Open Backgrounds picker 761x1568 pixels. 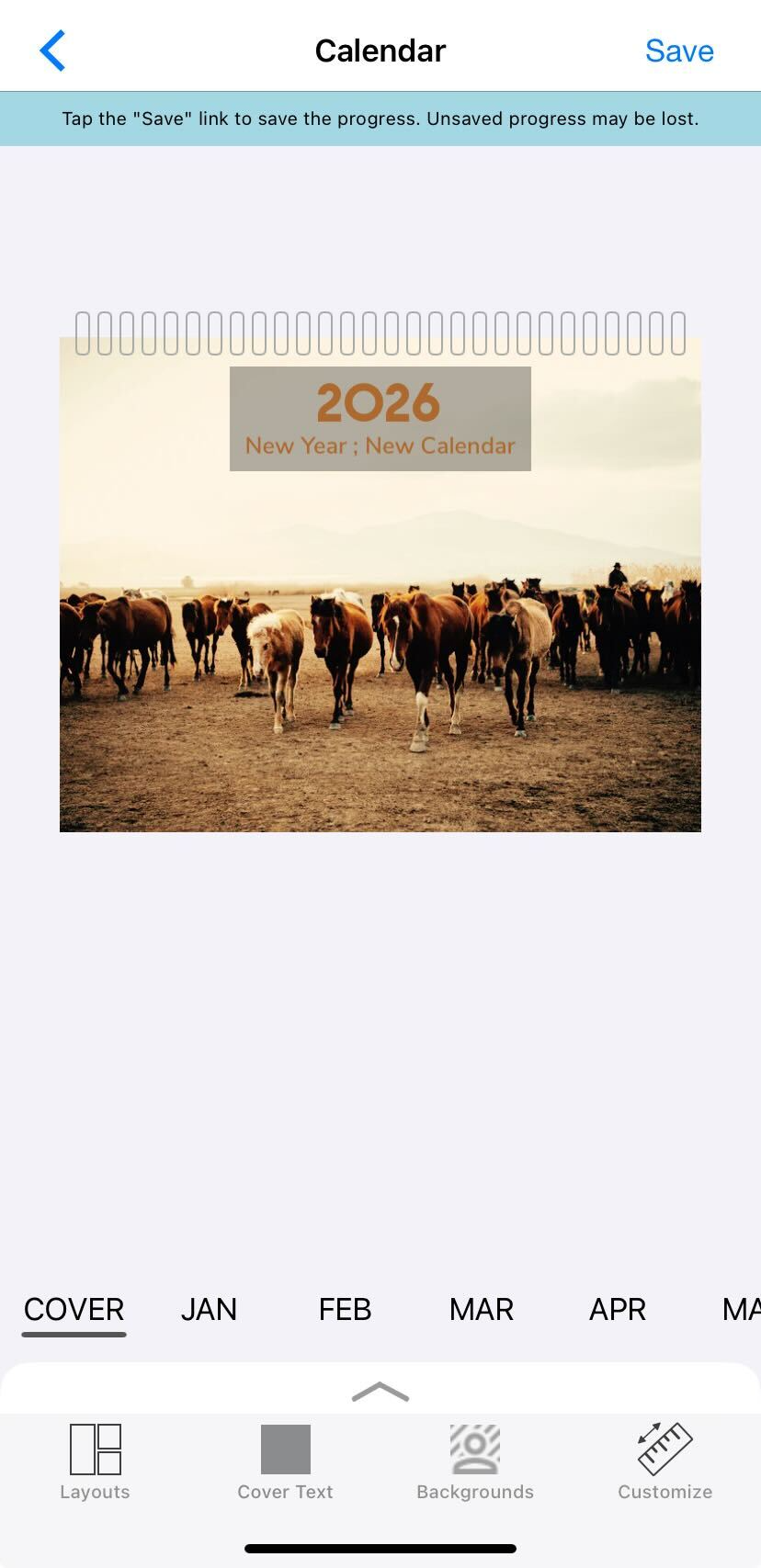(474, 1462)
